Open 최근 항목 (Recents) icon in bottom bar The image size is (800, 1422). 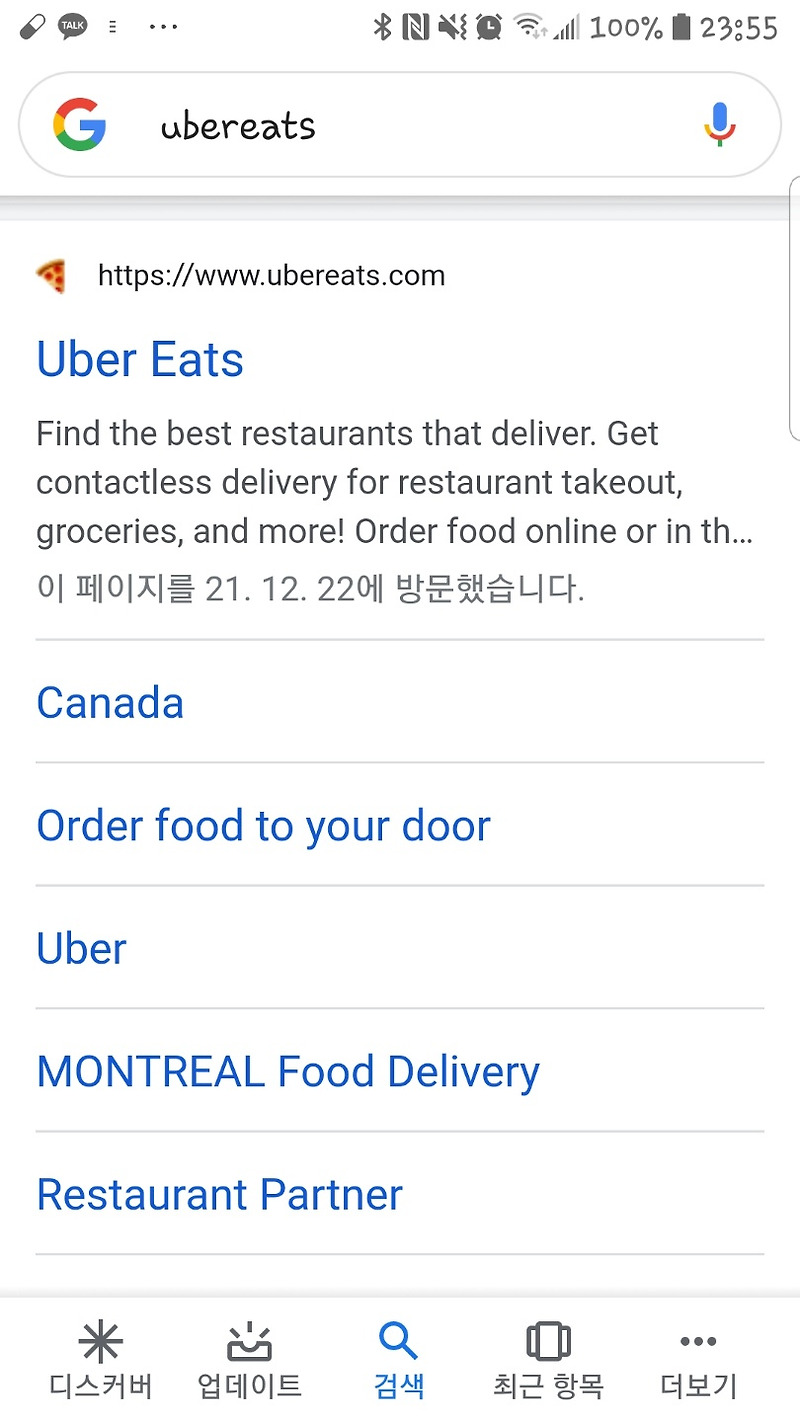point(547,1345)
